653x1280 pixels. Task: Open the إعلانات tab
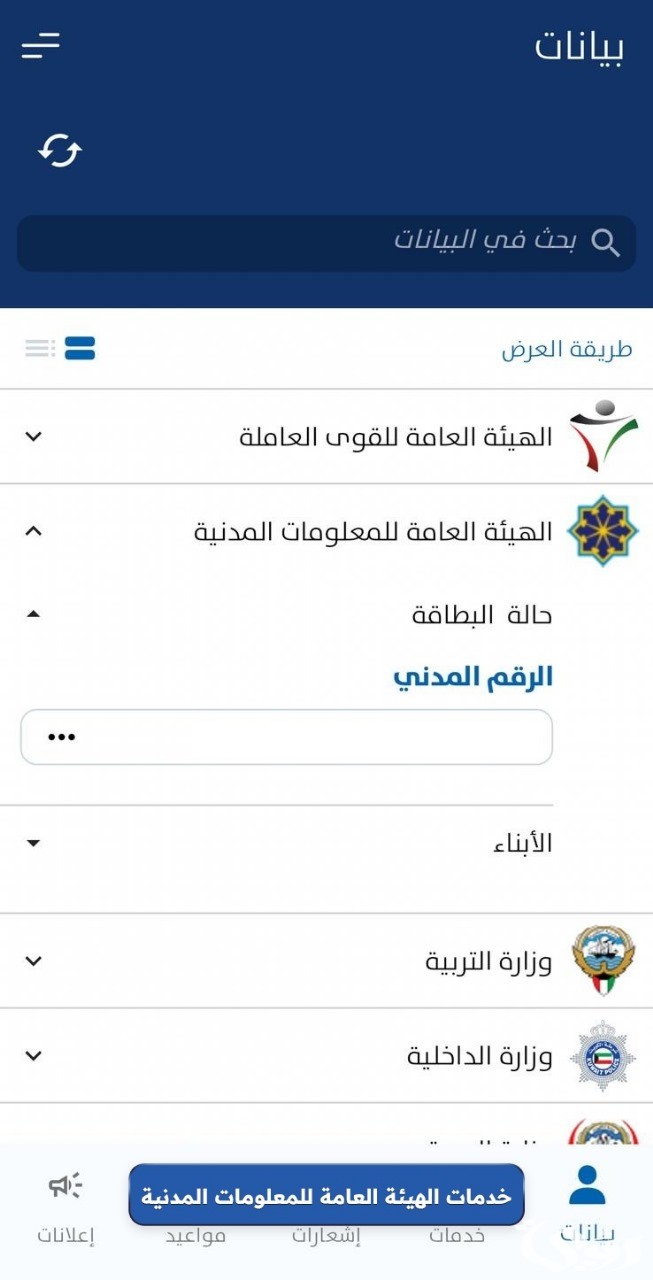coord(66,1208)
